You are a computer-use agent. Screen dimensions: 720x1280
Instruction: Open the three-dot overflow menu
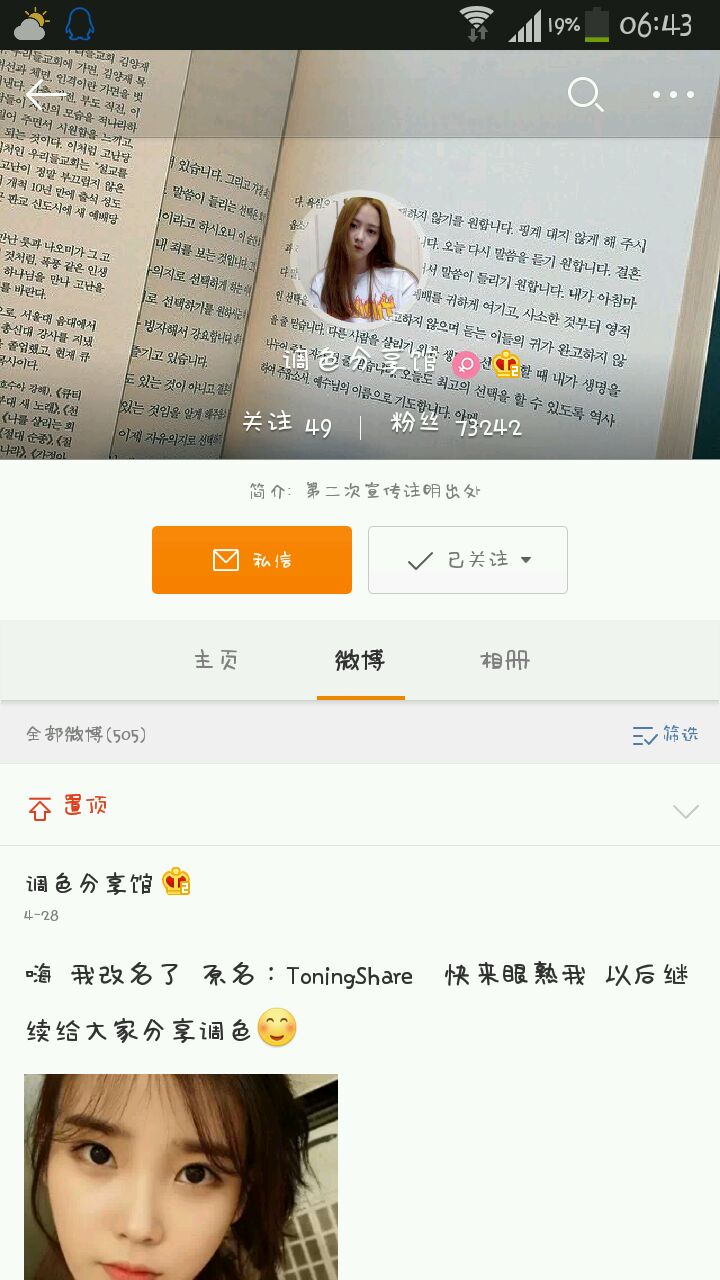click(x=673, y=95)
